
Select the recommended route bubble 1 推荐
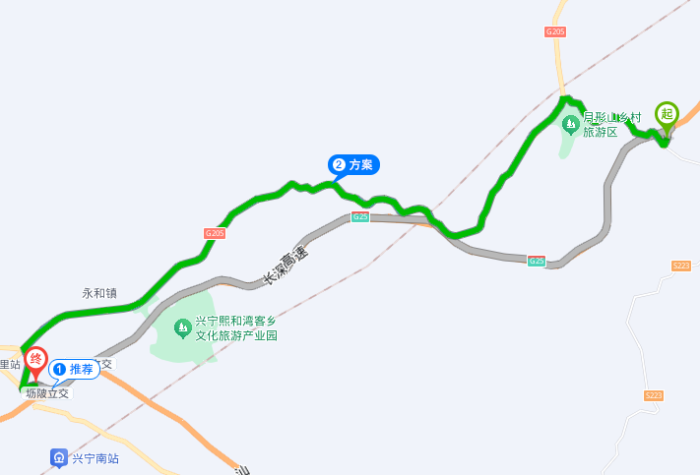click(73, 370)
